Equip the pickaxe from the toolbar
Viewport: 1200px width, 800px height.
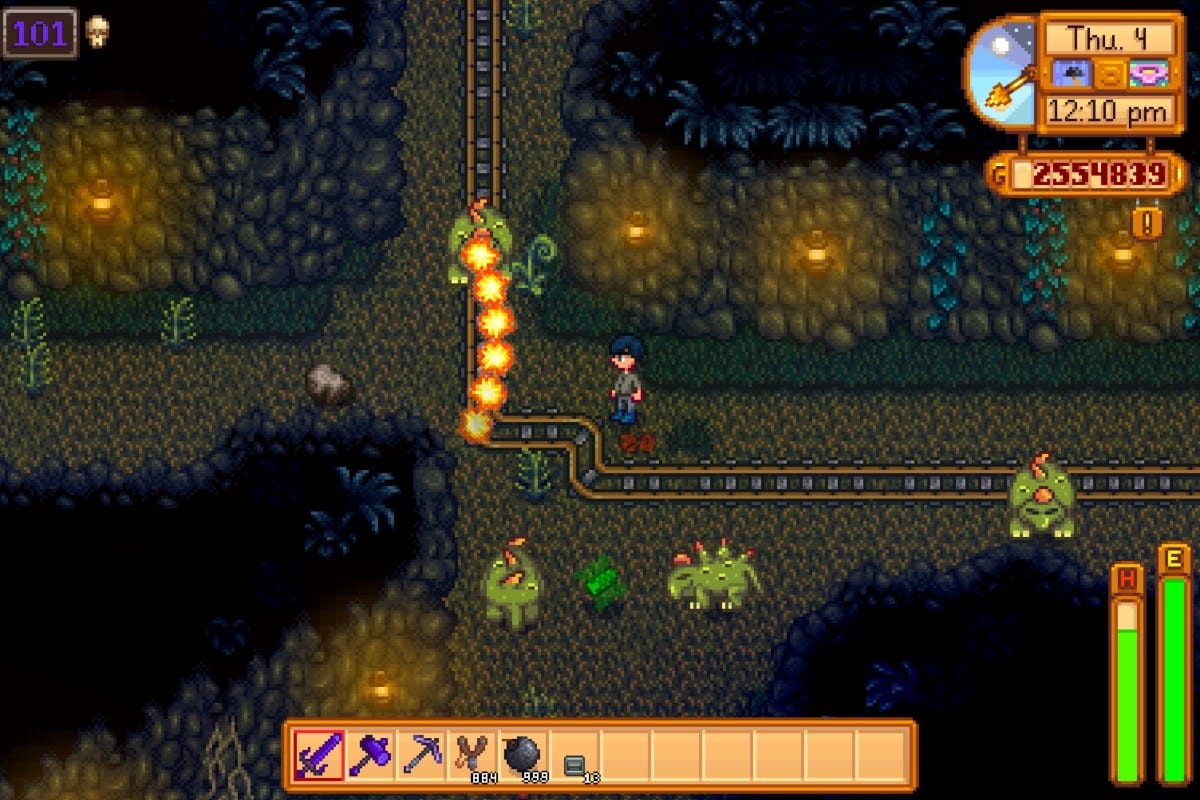point(421,755)
